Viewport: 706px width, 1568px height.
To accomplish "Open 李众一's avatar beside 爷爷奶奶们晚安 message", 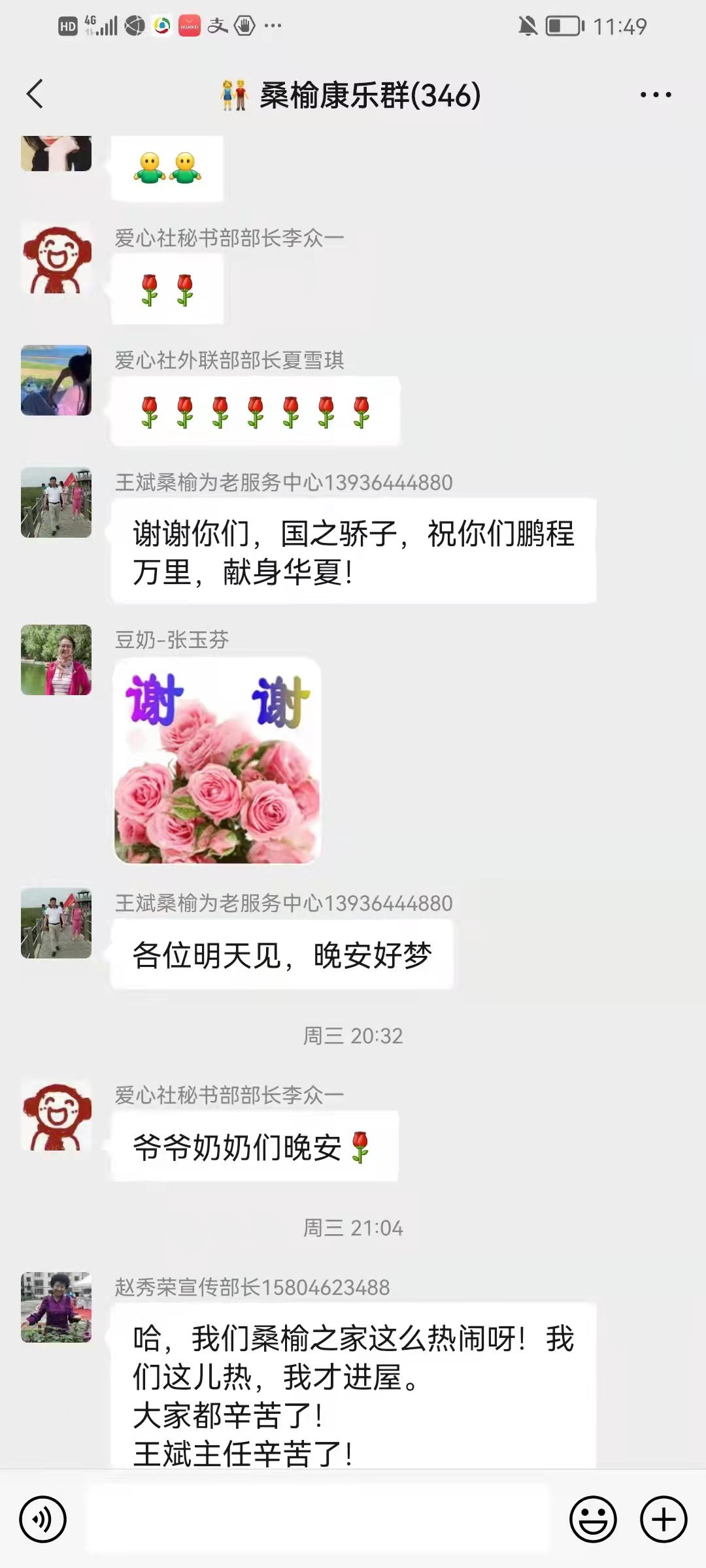I will (56, 1115).
